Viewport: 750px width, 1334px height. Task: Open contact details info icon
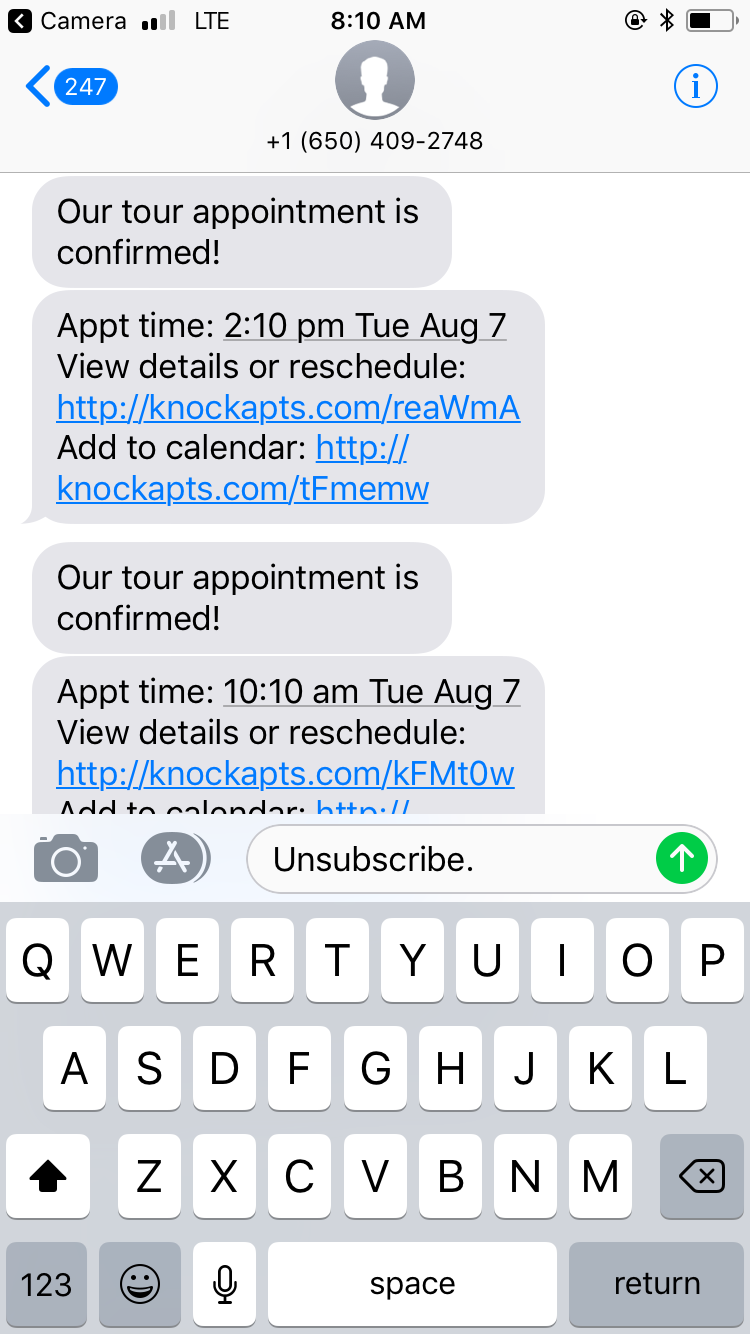(695, 87)
